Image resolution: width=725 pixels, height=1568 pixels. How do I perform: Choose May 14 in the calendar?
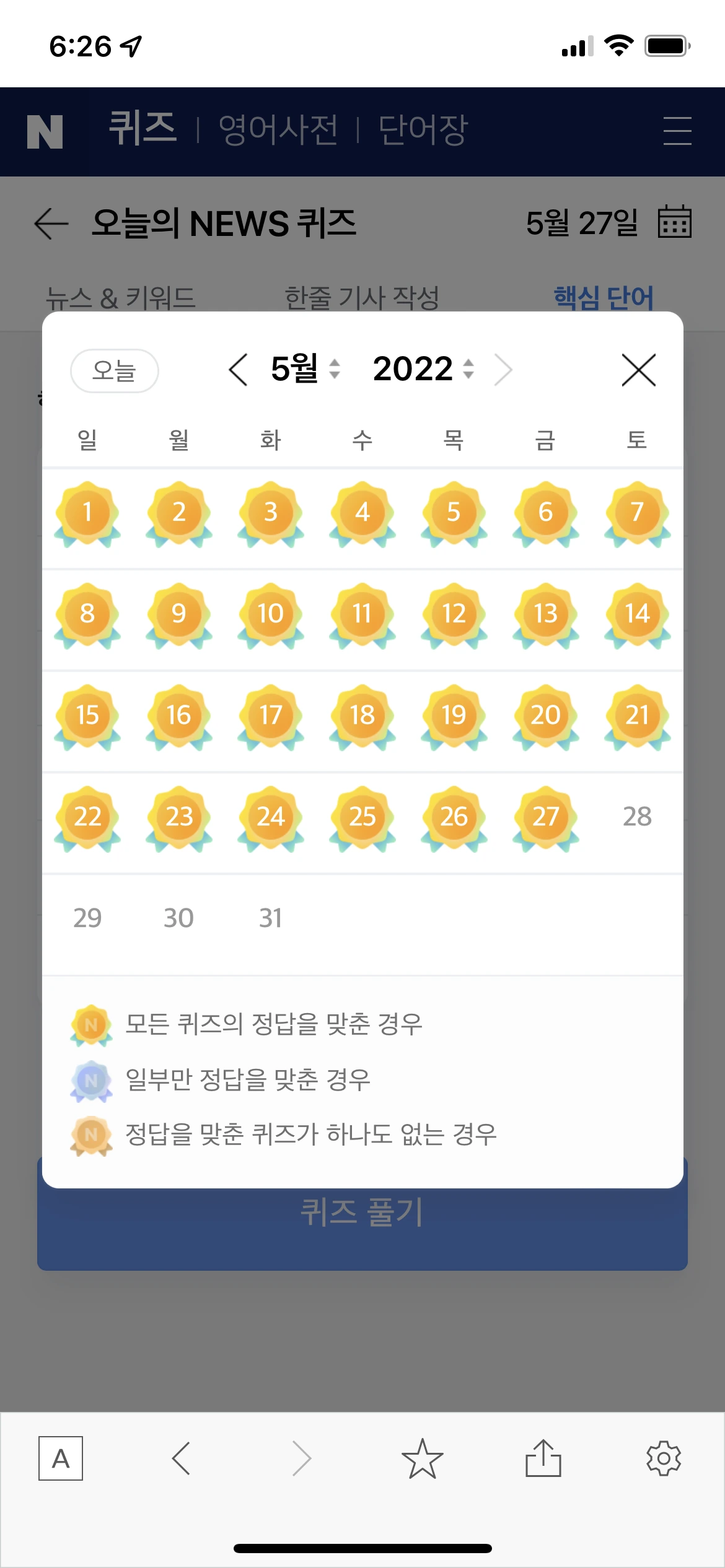[637, 614]
